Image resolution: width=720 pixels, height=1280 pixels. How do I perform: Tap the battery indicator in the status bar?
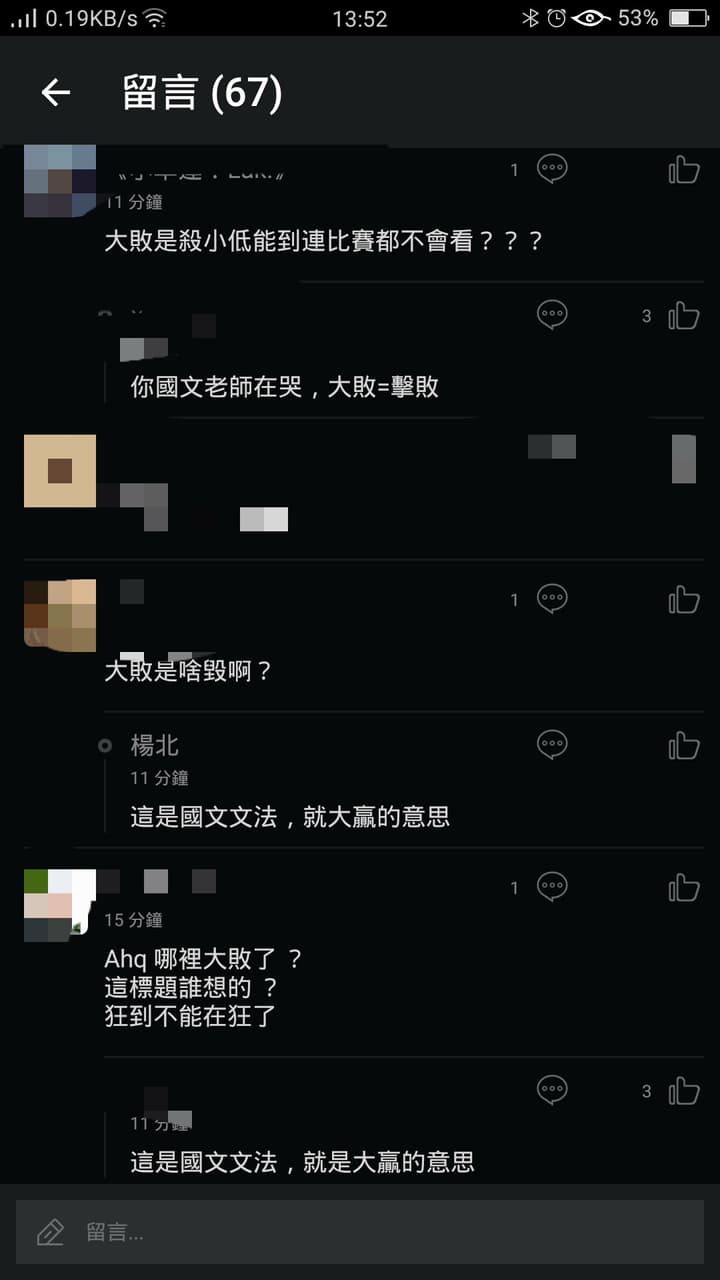688,17
